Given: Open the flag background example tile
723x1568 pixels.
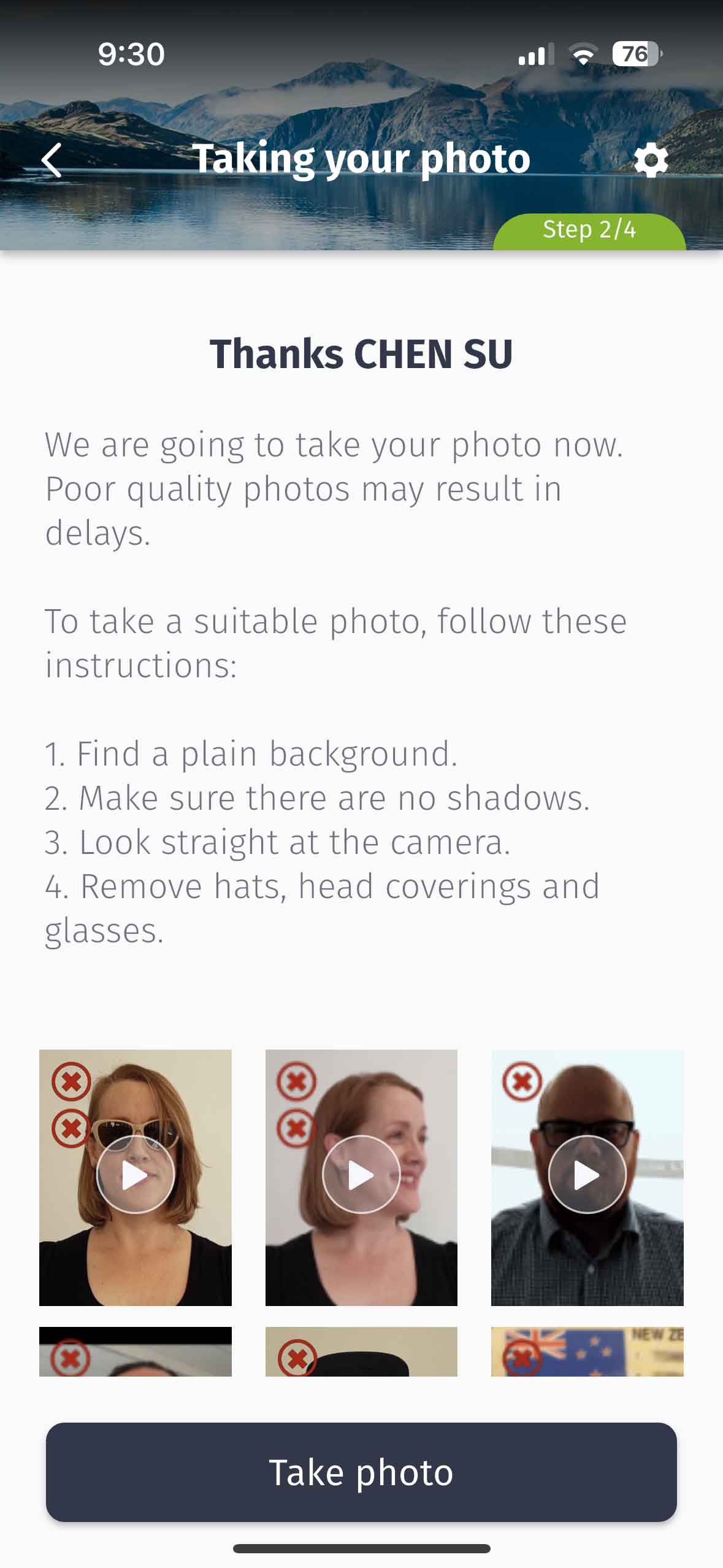Looking at the screenshot, I should 587,1351.
